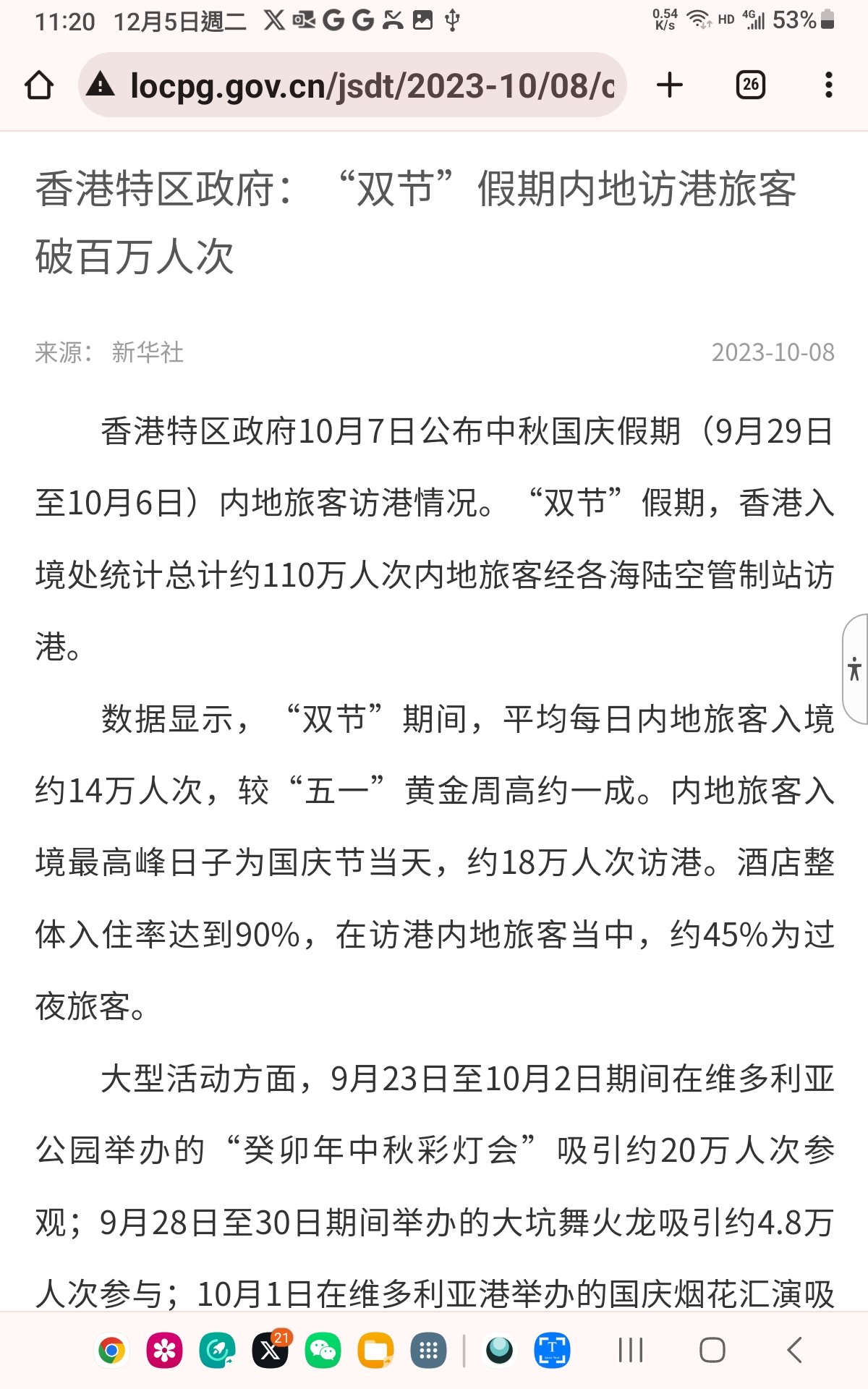Open the Gallery flower app in the taskbar
This screenshot has height=1389, width=868.
point(164,1350)
